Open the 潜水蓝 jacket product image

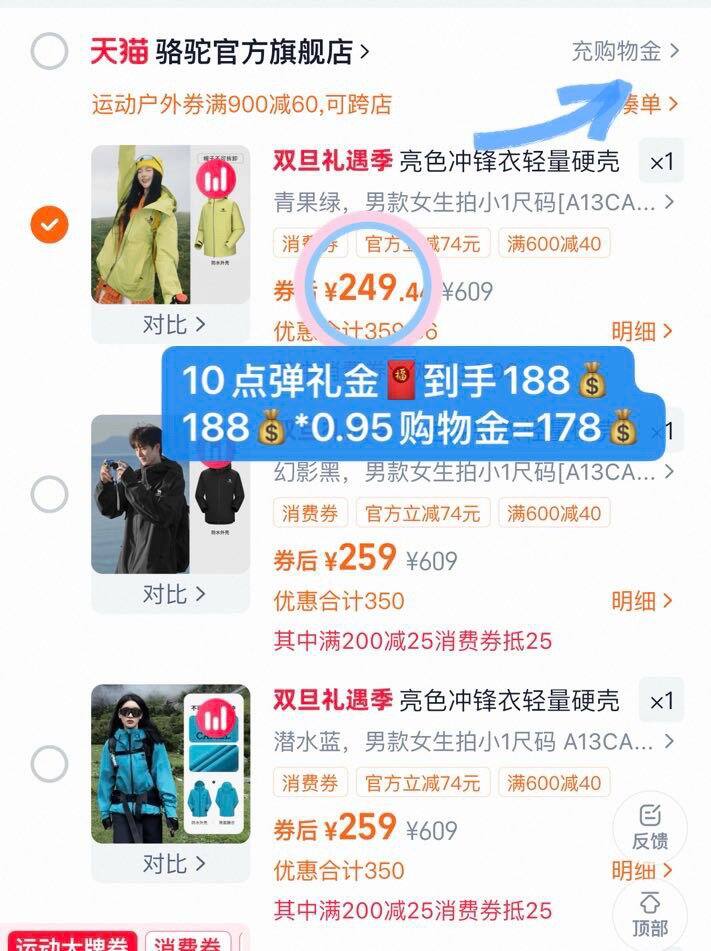pos(170,764)
